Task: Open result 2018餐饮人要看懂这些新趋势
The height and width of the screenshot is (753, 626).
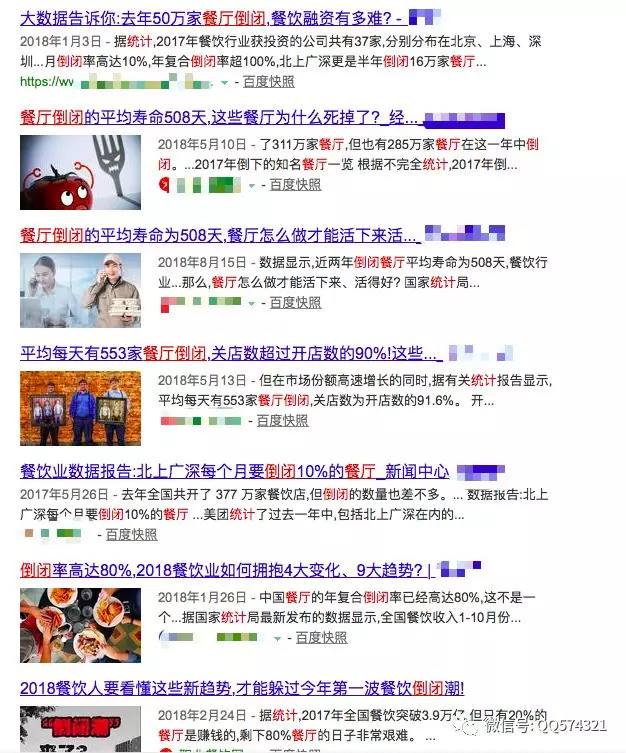Action: [x=242, y=689]
